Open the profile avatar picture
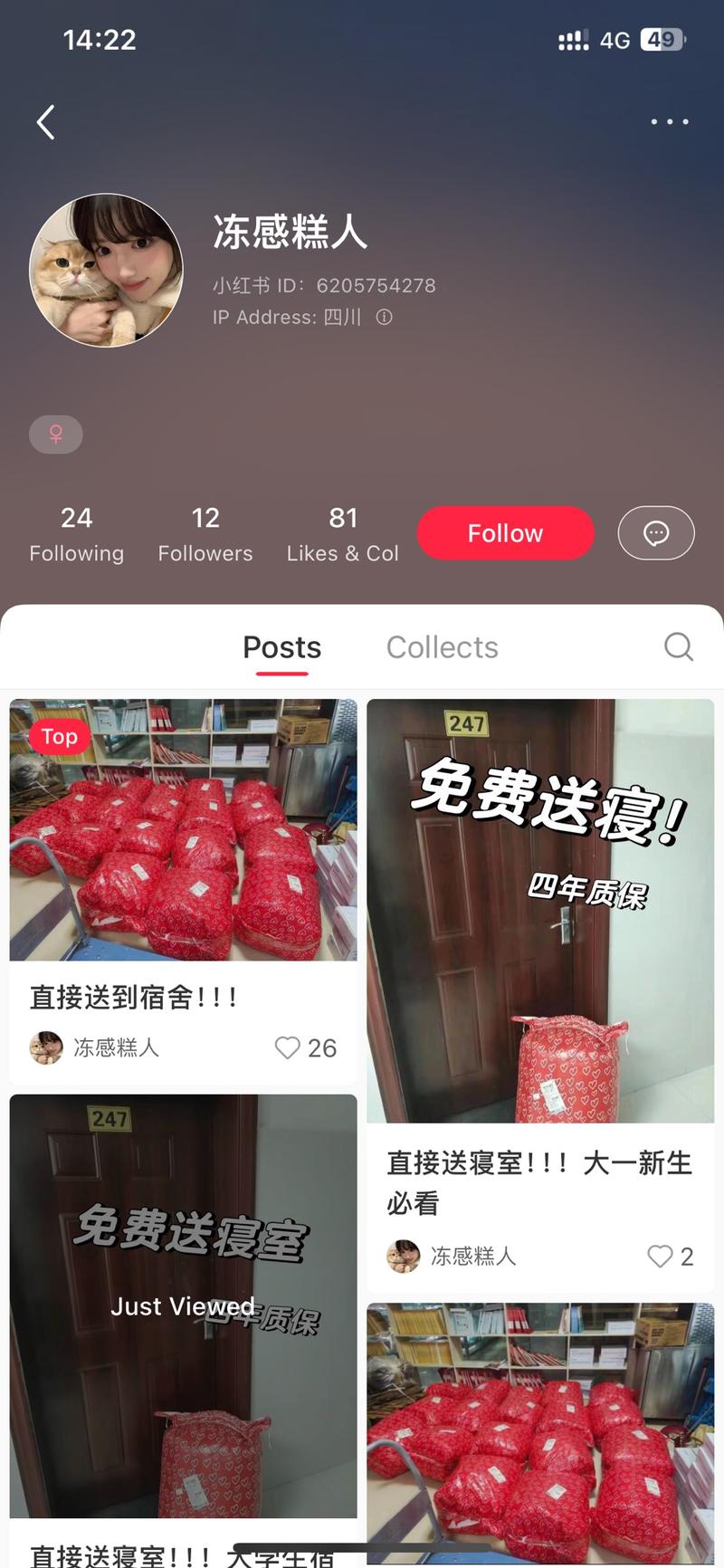Viewport: 724px width, 1568px height. [x=107, y=270]
